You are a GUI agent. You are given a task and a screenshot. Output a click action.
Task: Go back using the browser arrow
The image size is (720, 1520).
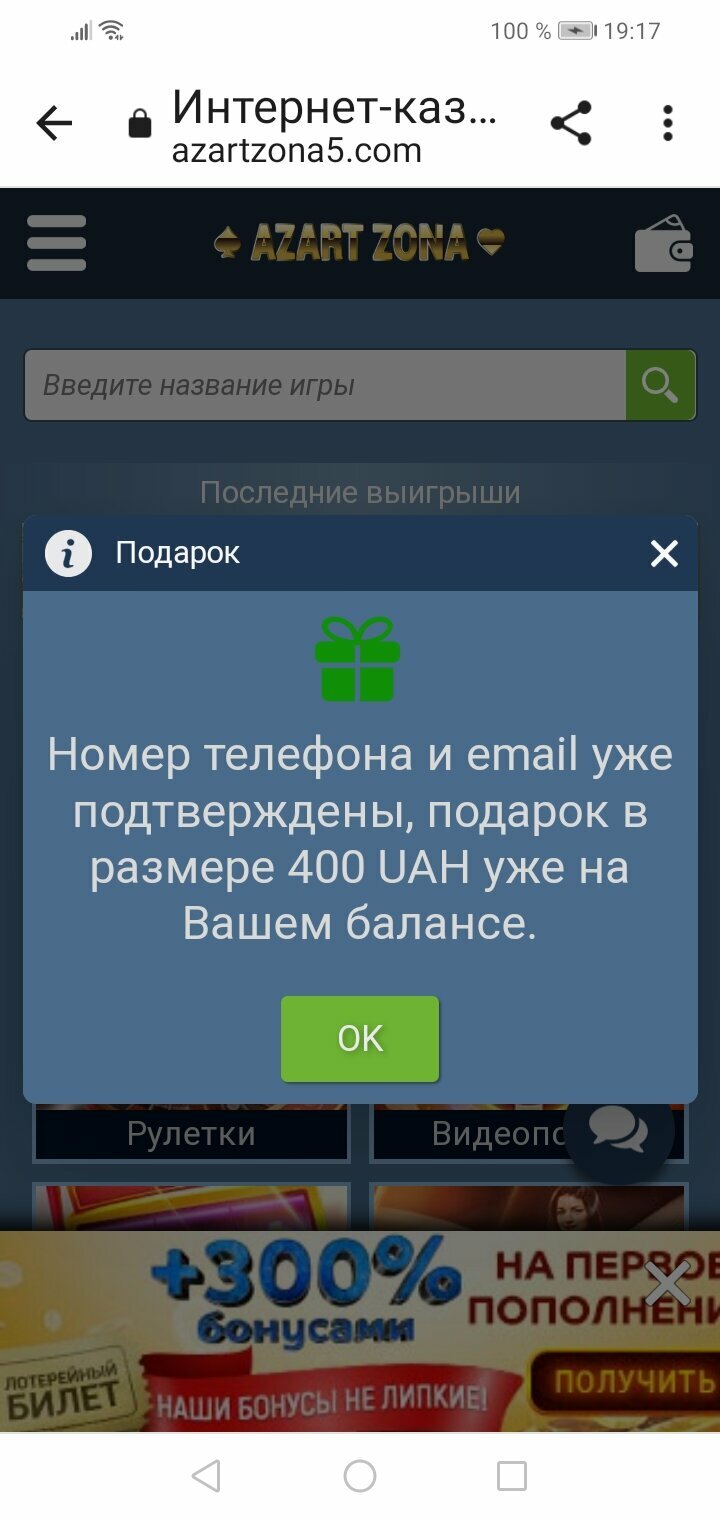click(x=54, y=124)
